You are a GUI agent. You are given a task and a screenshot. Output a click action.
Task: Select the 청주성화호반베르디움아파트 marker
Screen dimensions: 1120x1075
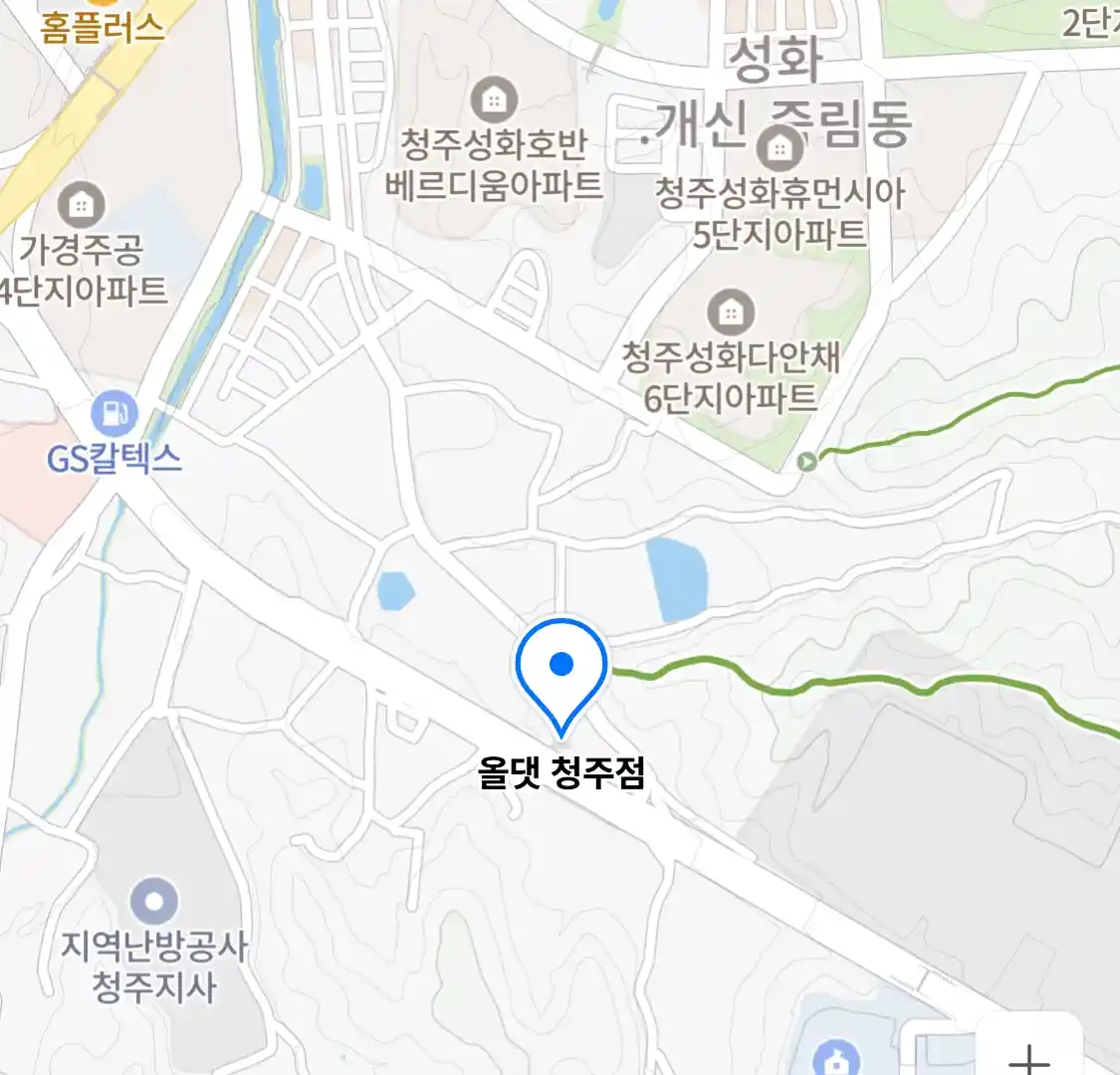point(493,101)
